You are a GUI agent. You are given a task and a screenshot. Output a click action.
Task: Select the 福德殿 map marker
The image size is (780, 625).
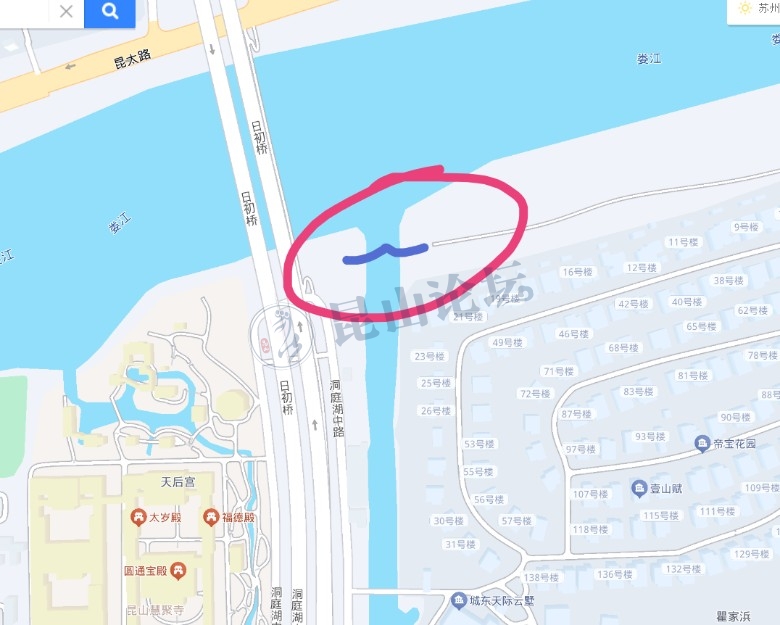[x=210, y=517]
